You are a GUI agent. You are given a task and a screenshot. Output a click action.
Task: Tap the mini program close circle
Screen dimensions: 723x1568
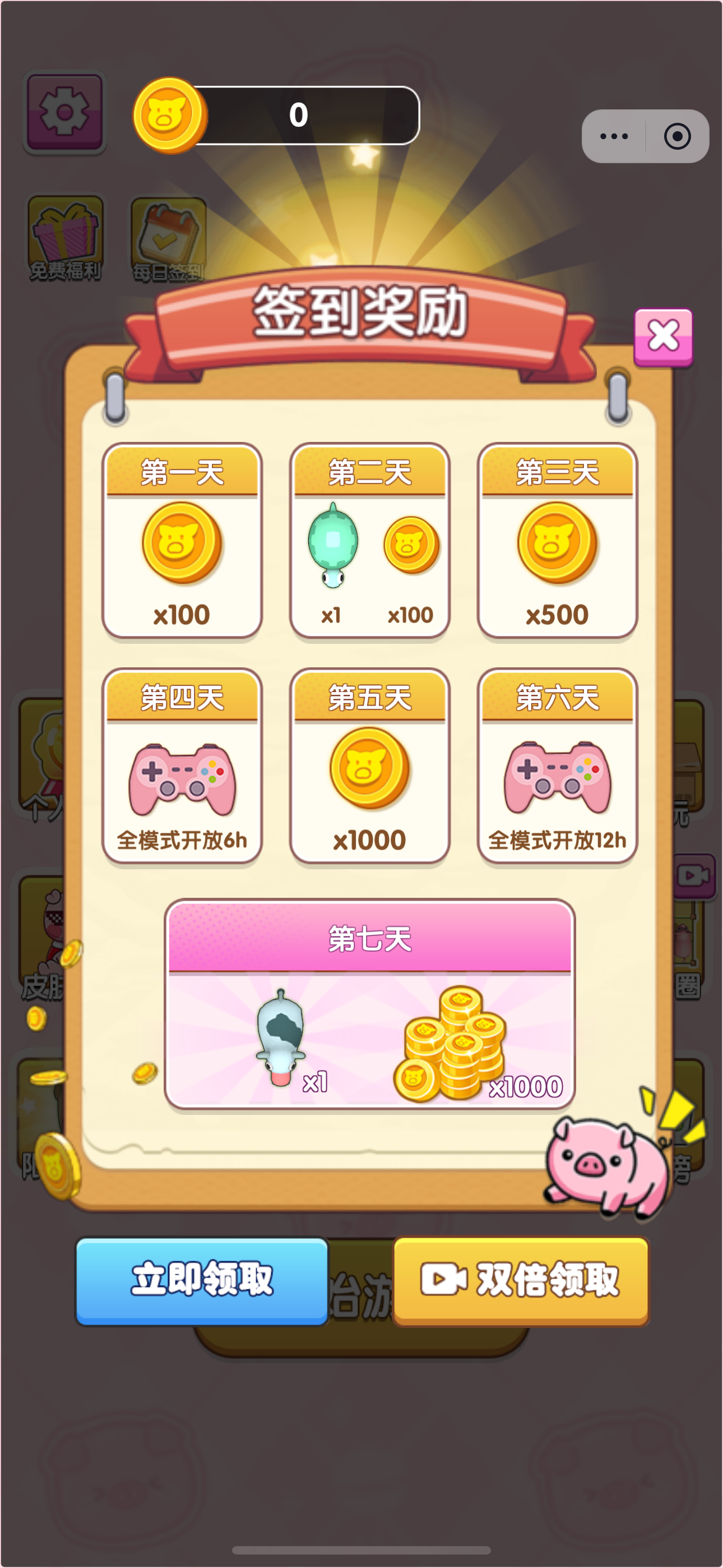[678, 136]
